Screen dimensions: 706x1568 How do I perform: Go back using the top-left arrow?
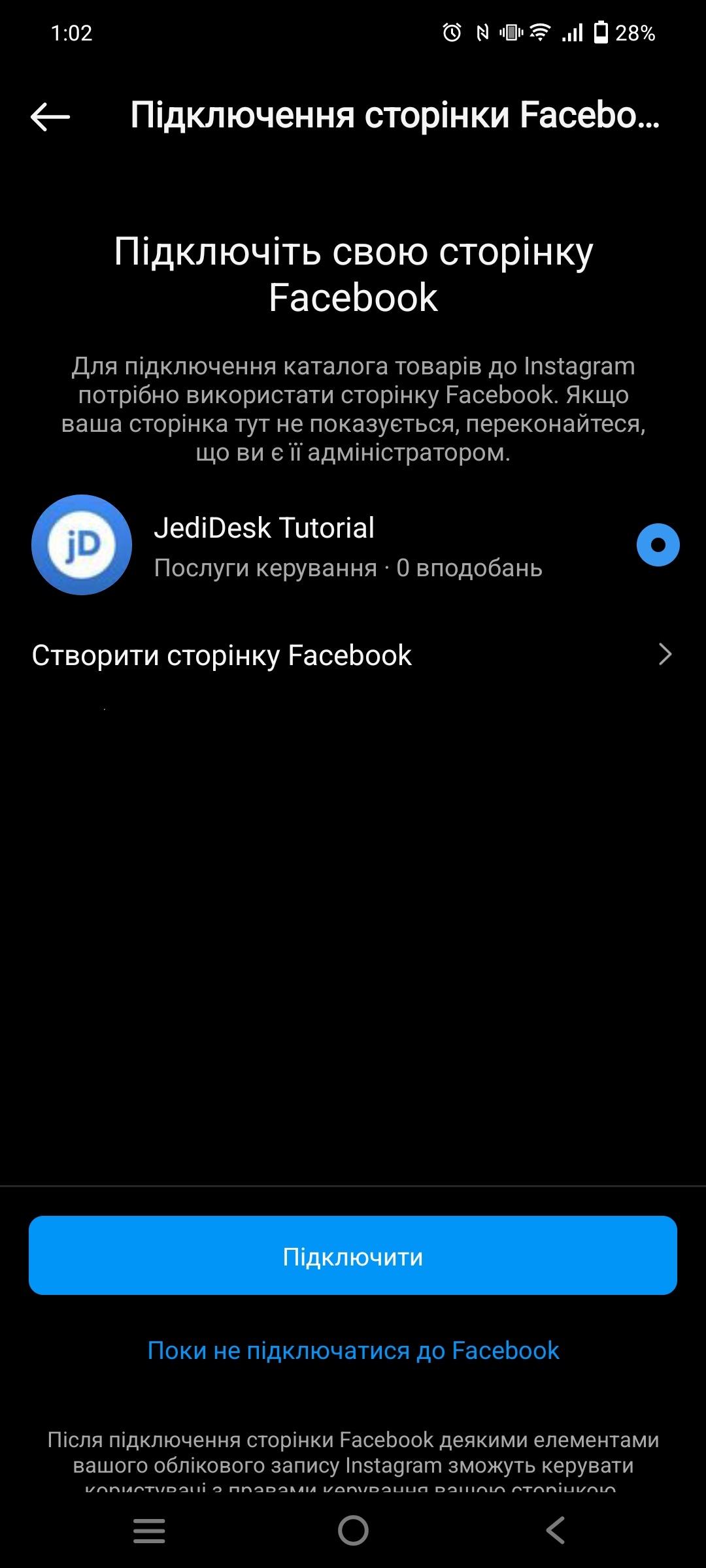(50, 117)
